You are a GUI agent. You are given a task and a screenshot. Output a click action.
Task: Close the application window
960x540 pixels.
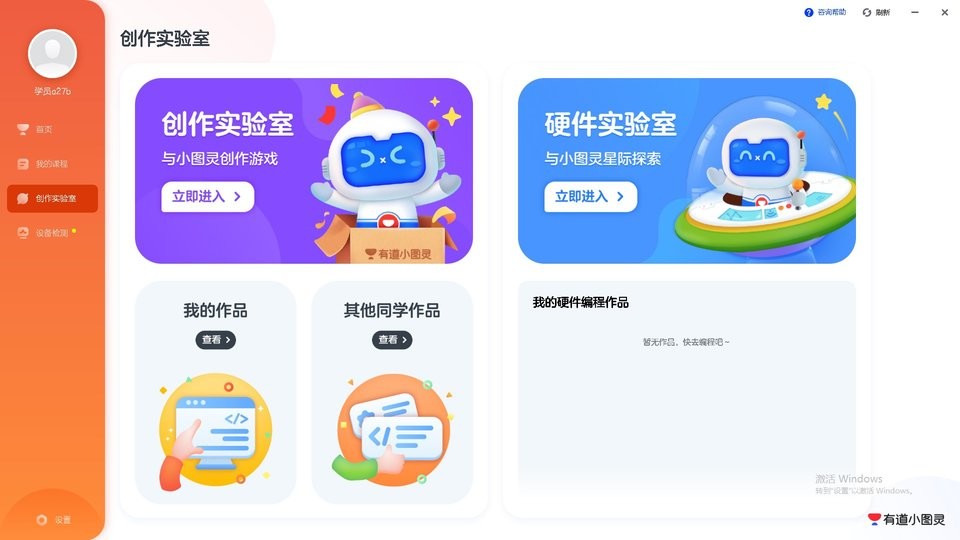944,12
